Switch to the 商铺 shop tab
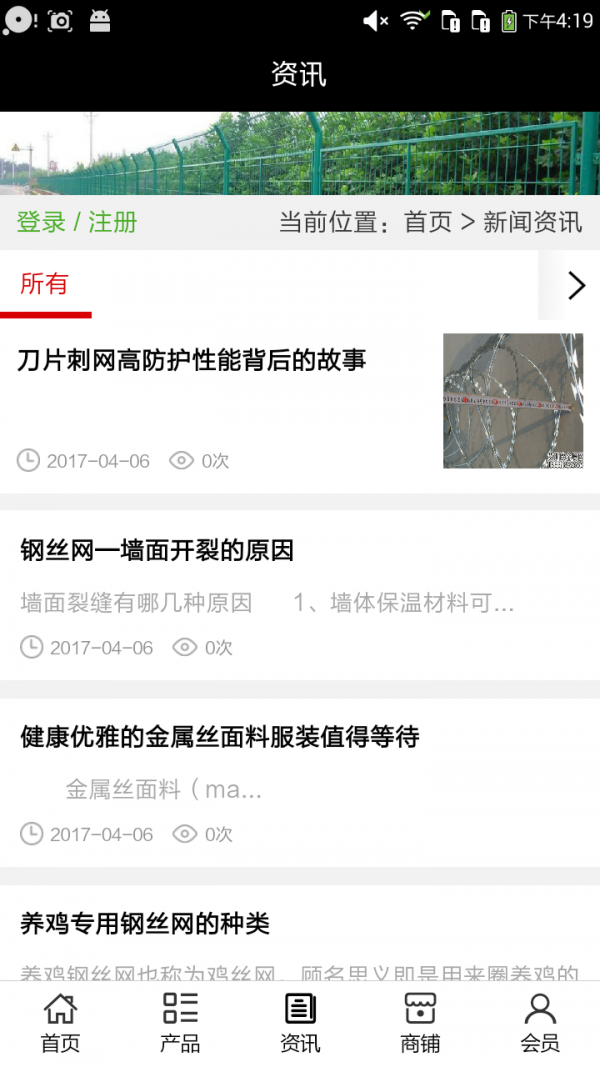The height and width of the screenshot is (1067, 600). pos(420,1023)
